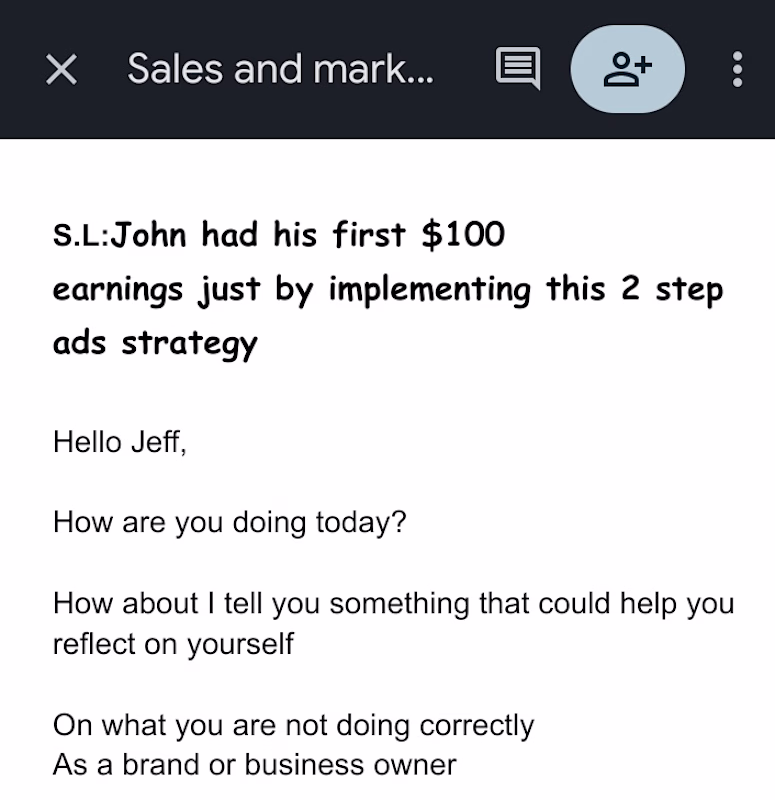Open the comments panel

click(518, 69)
